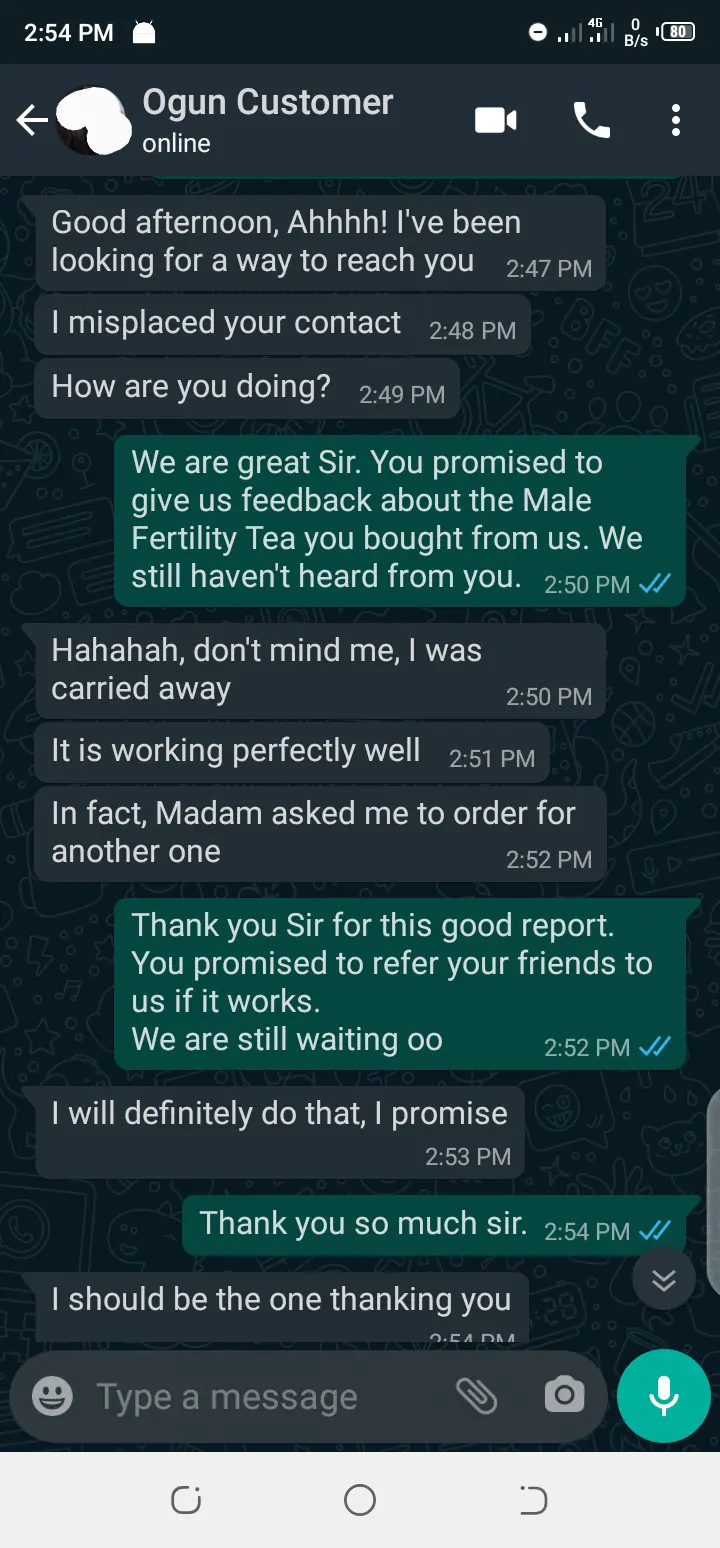Screen dimensions: 720x1548
Task: Open Ogun Customer contact info
Action: [268, 120]
